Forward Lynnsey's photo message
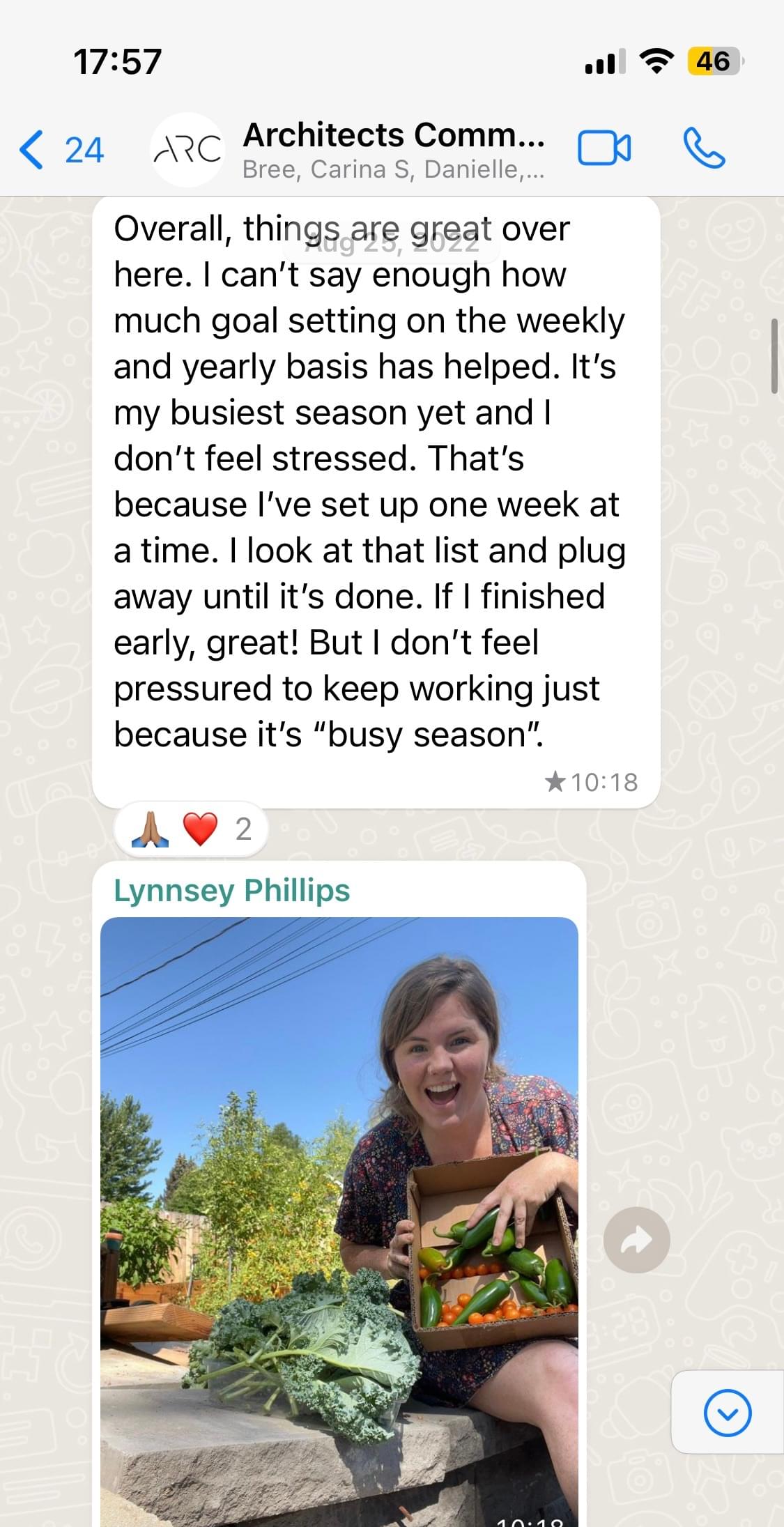The width and height of the screenshot is (784, 1527). click(x=636, y=1240)
